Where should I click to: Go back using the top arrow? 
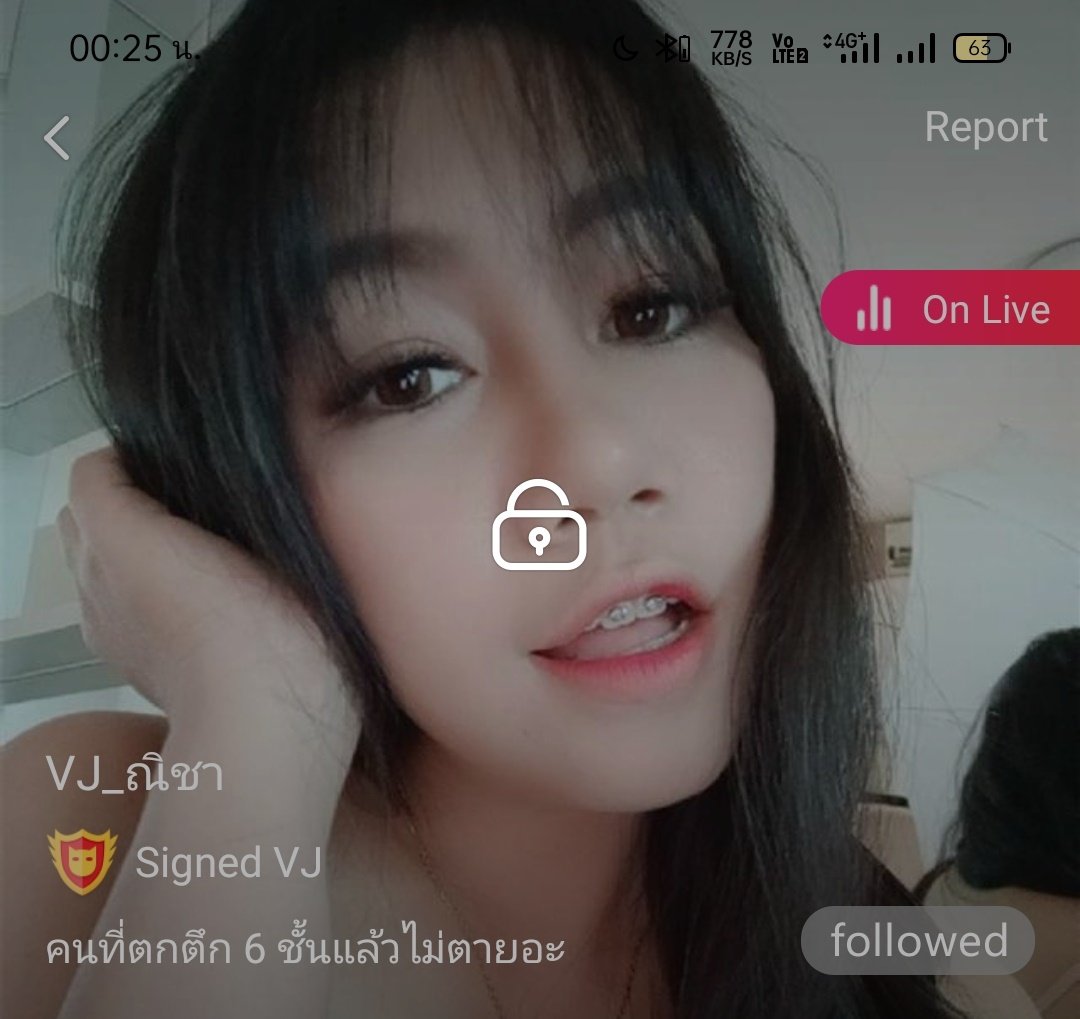pyautogui.click(x=57, y=138)
